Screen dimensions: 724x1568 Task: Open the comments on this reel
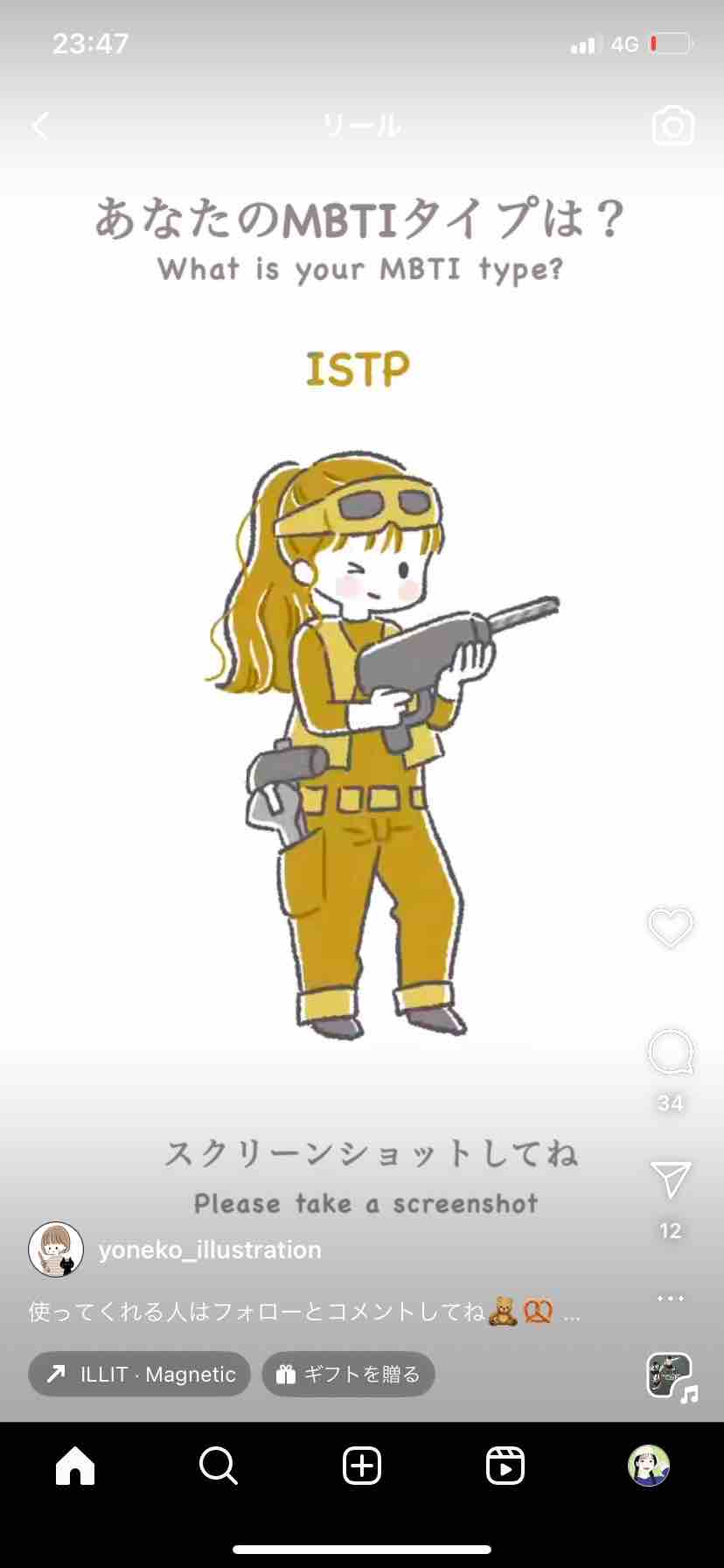[670, 1053]
